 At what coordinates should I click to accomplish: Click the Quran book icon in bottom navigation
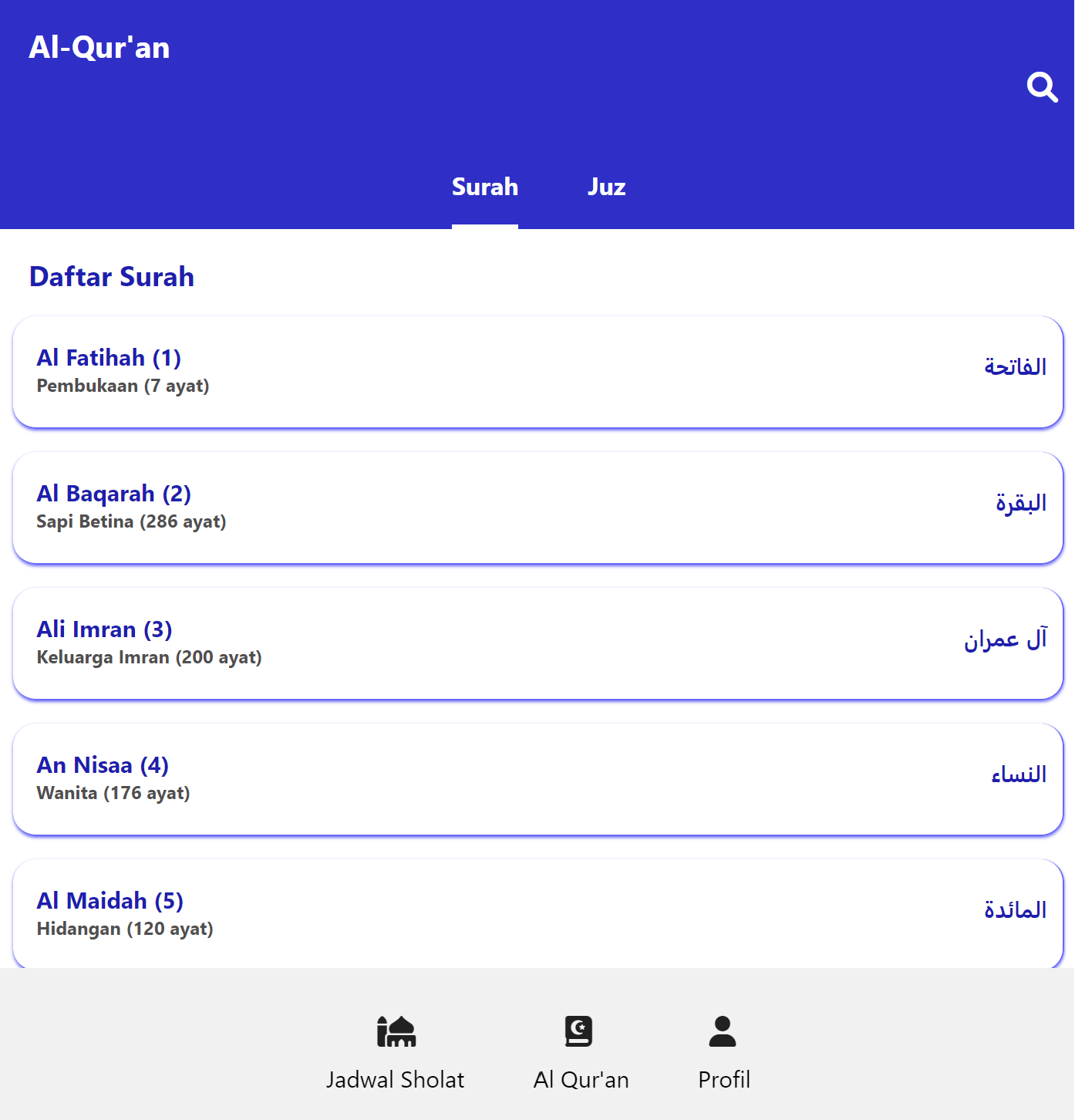581,1032
